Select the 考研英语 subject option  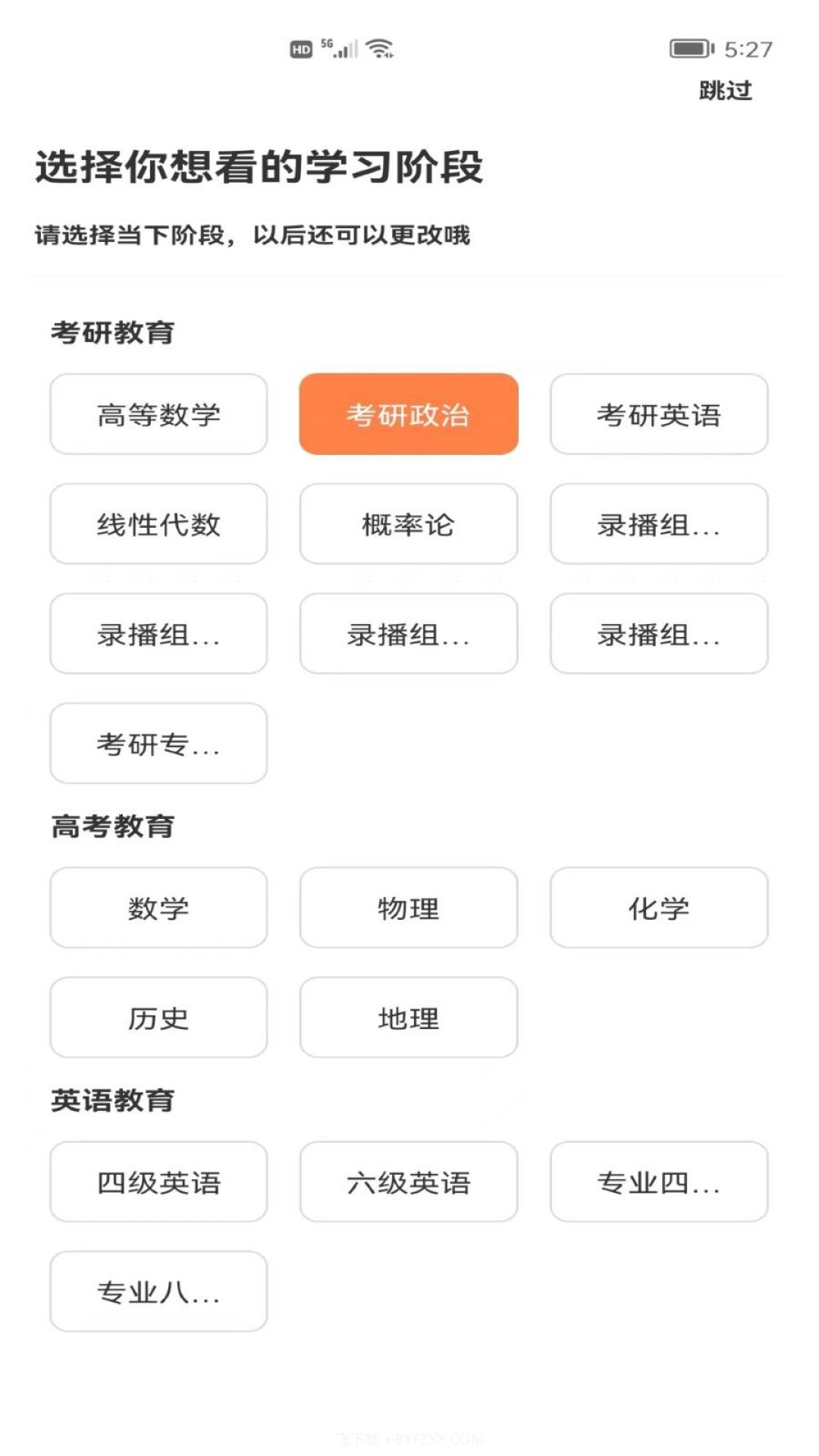[659, 416]
